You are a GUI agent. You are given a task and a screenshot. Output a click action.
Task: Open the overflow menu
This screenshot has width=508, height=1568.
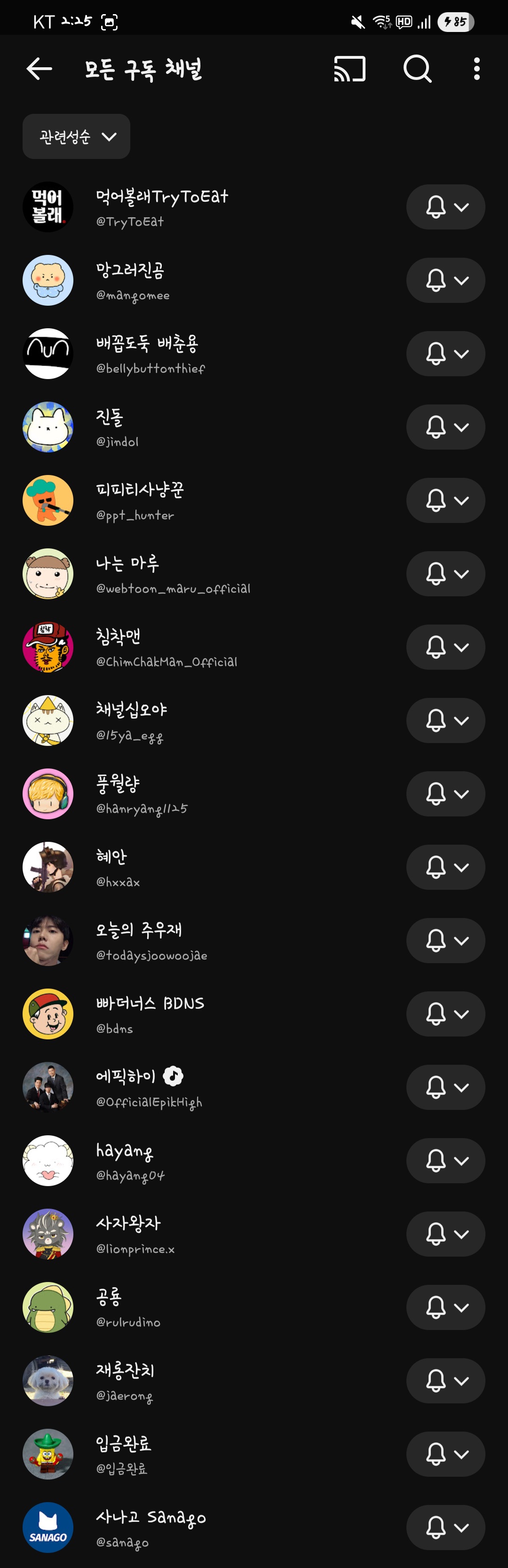coord(476,69)
